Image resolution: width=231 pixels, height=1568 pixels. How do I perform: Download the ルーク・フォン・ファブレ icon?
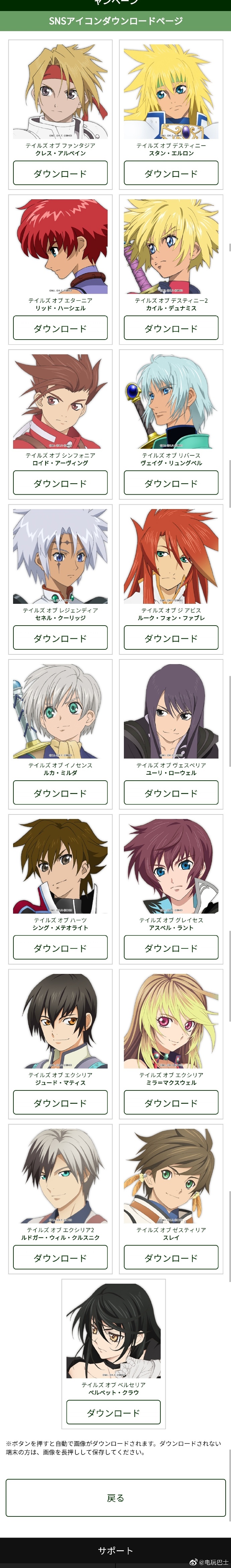pos(171,638)
